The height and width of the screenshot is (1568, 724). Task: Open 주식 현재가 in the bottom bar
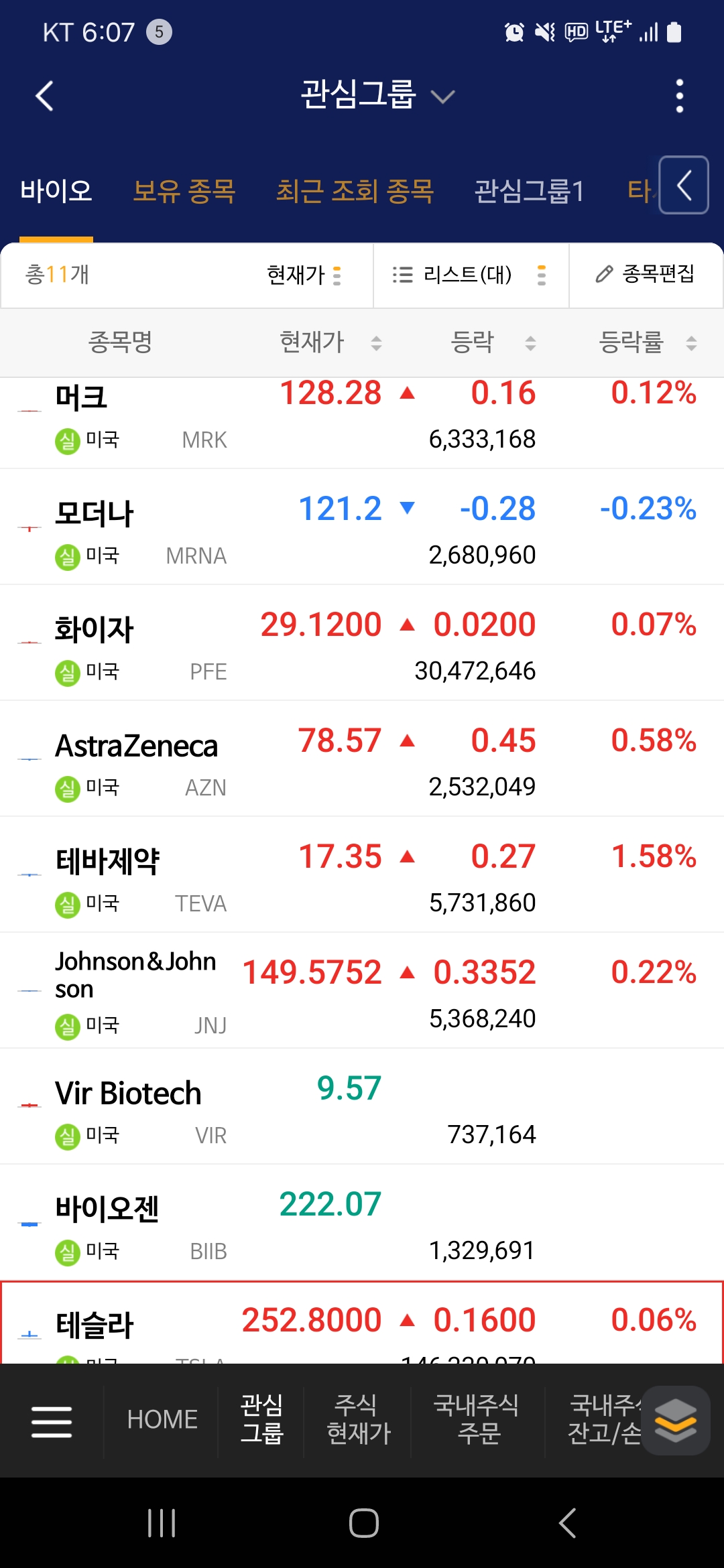358,1419
